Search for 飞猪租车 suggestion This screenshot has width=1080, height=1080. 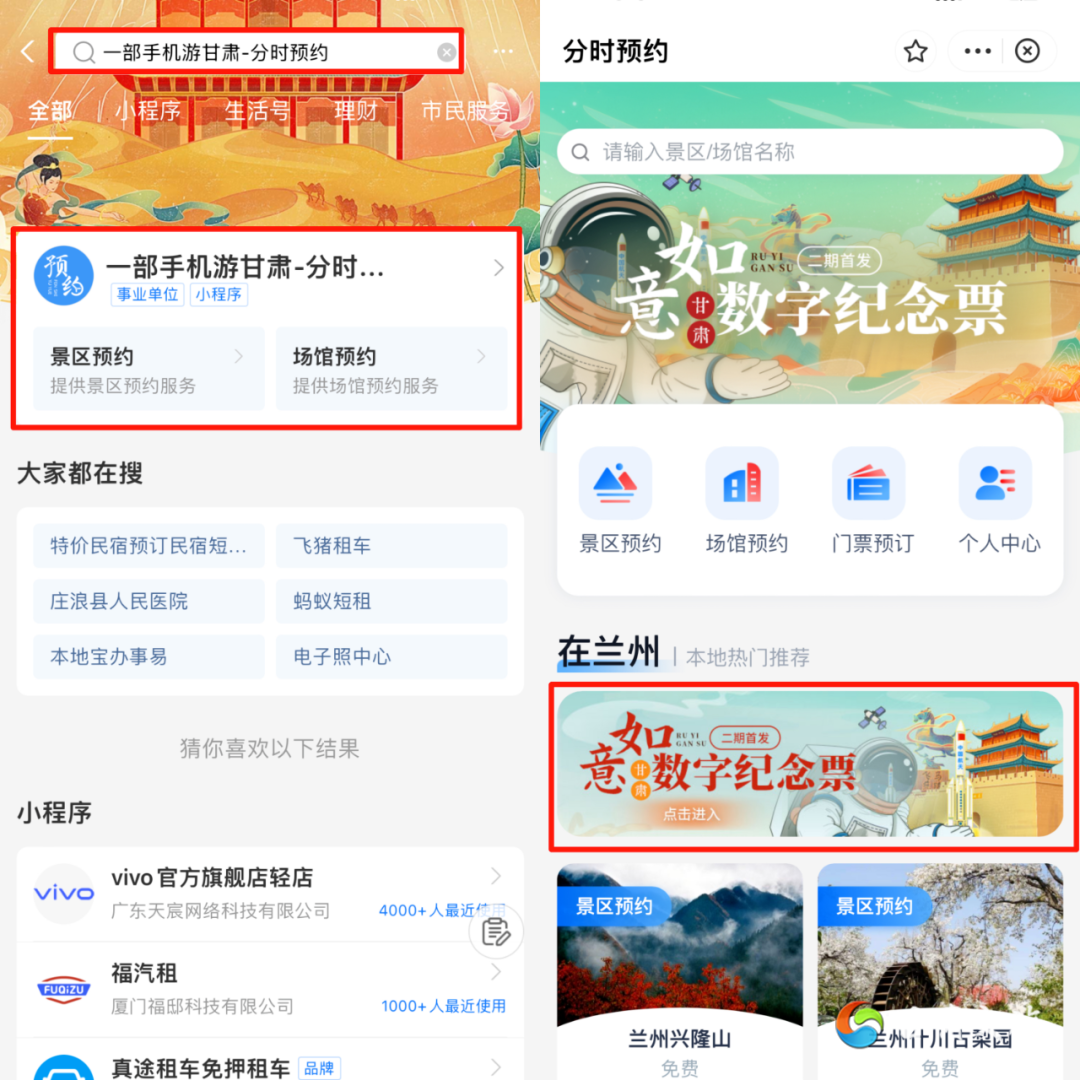[391, 546]
